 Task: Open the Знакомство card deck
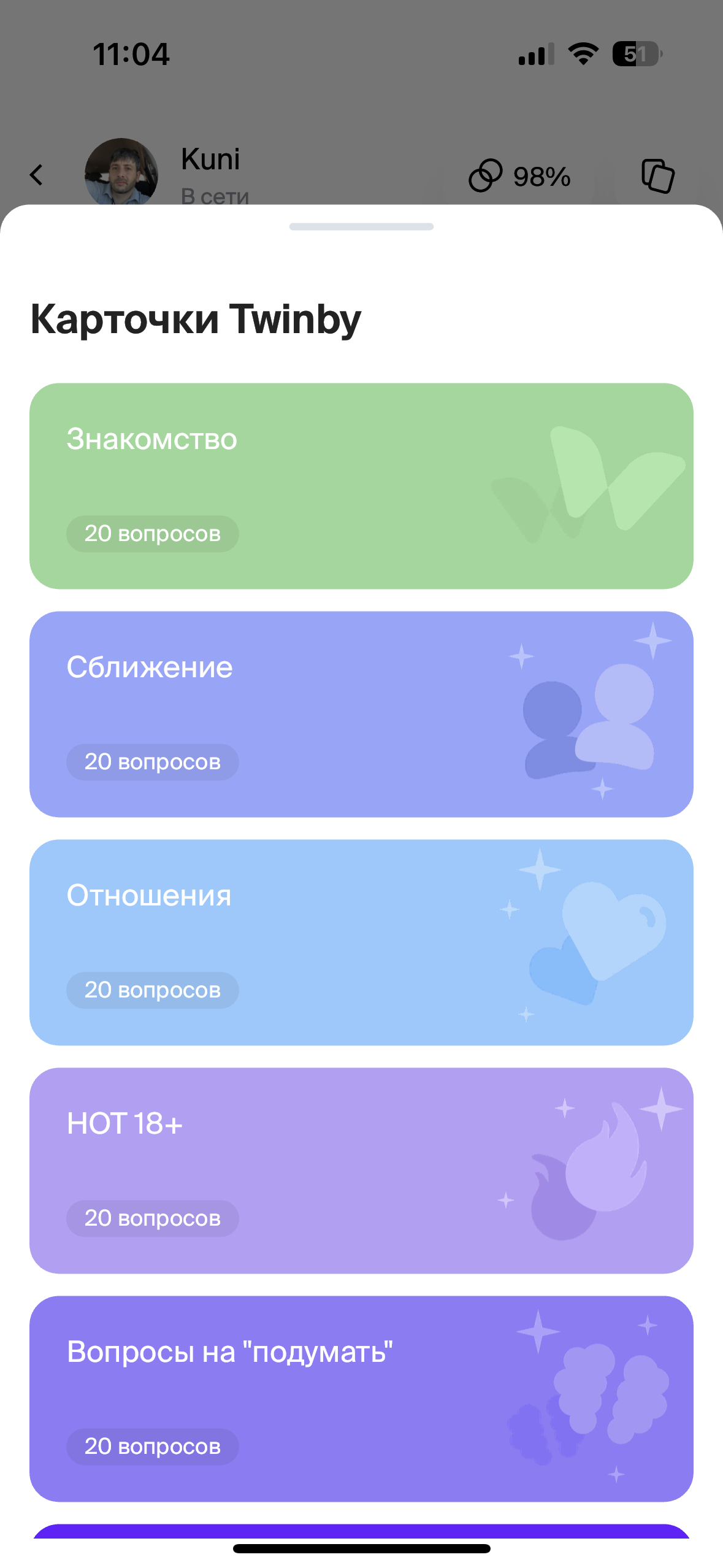point(361,486)
